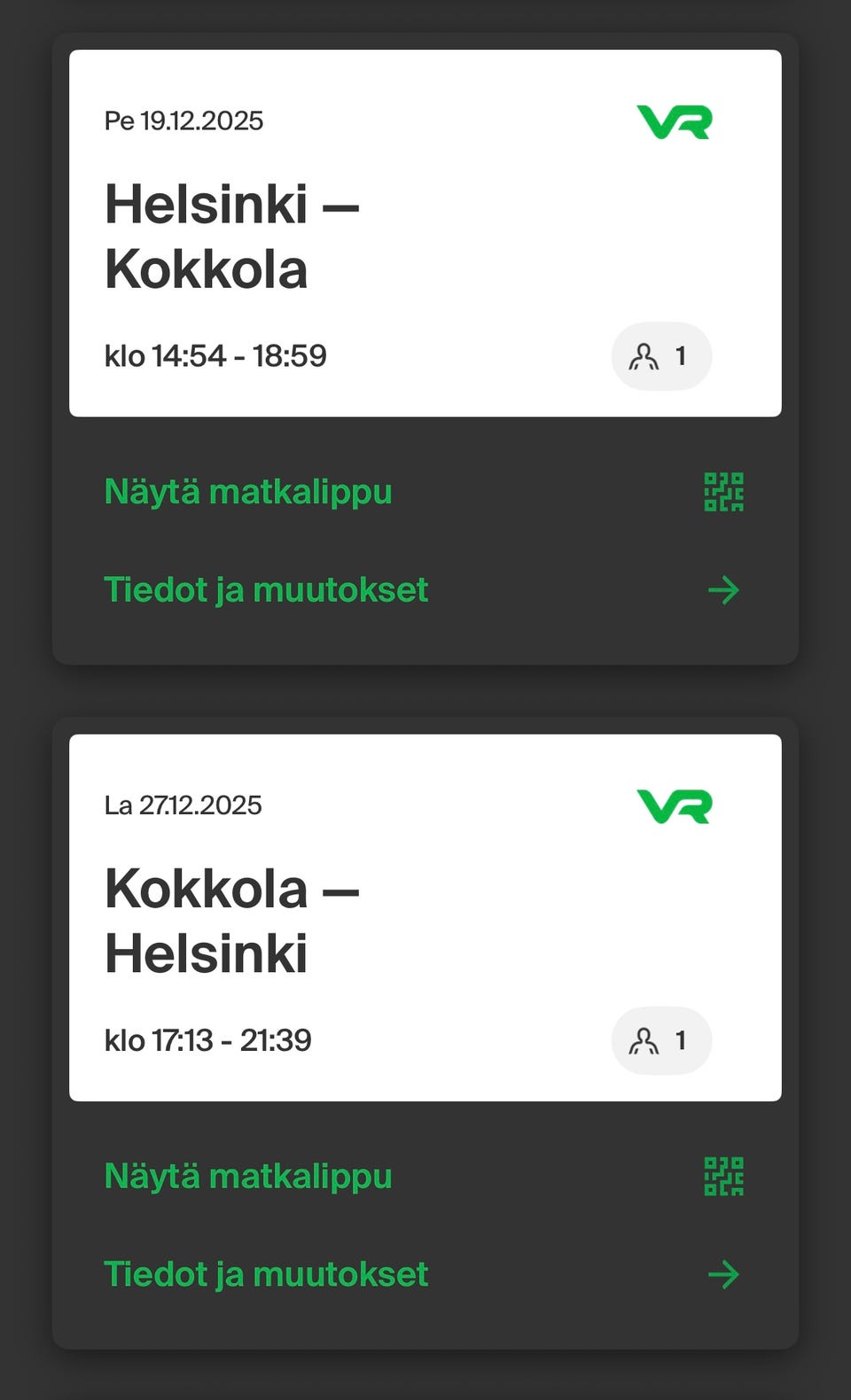Screen dimensions: 851x1400
Task: Open Tiedot ja muutokset for outbound journey
Action: [x=266, y=589]
